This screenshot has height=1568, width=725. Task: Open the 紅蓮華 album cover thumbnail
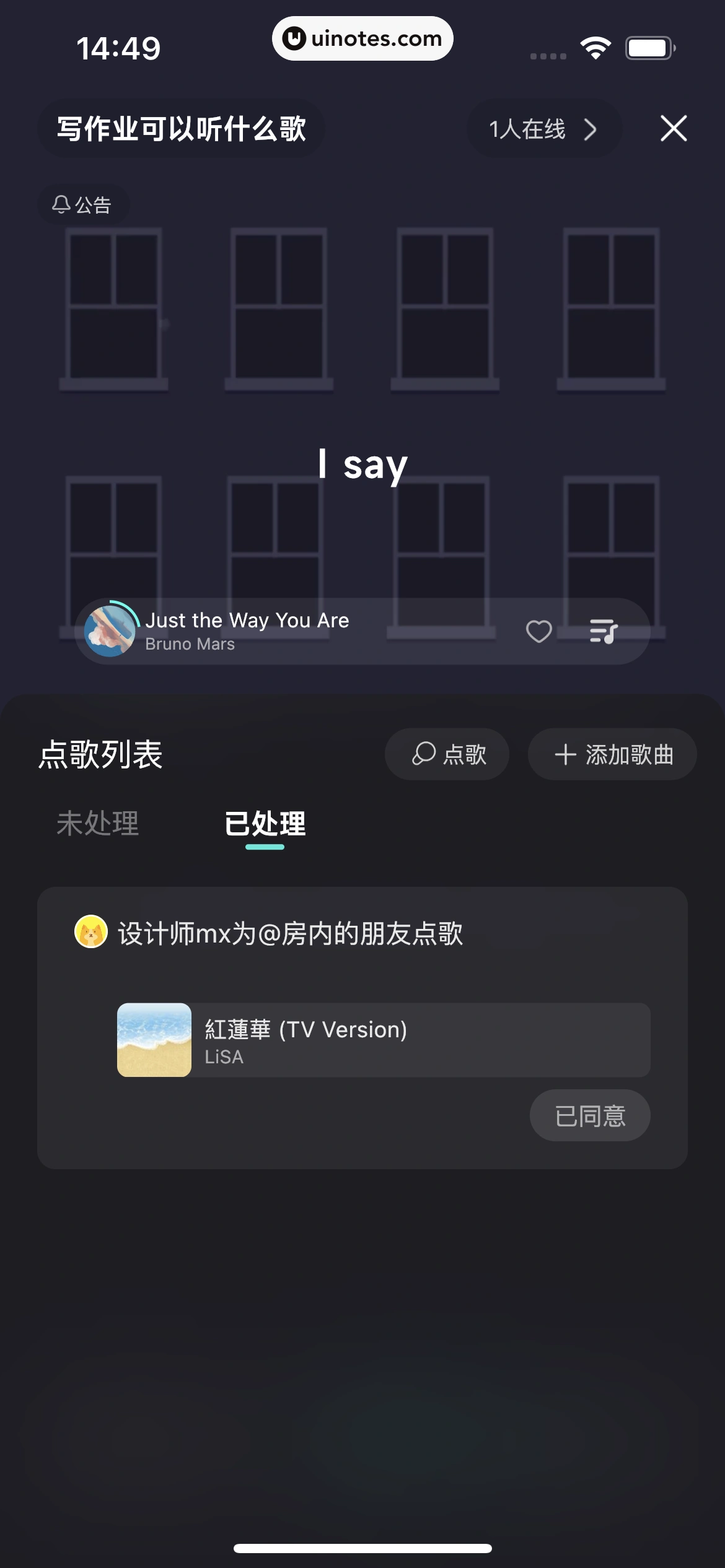click(x=155, y=1040)
